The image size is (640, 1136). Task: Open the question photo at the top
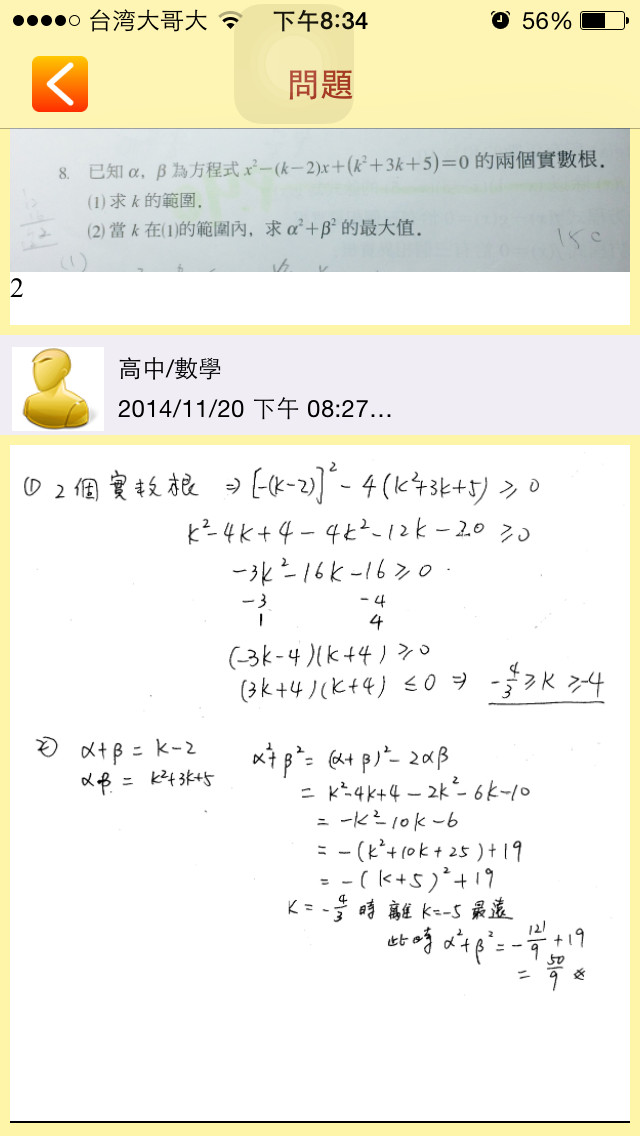[320, 201]
